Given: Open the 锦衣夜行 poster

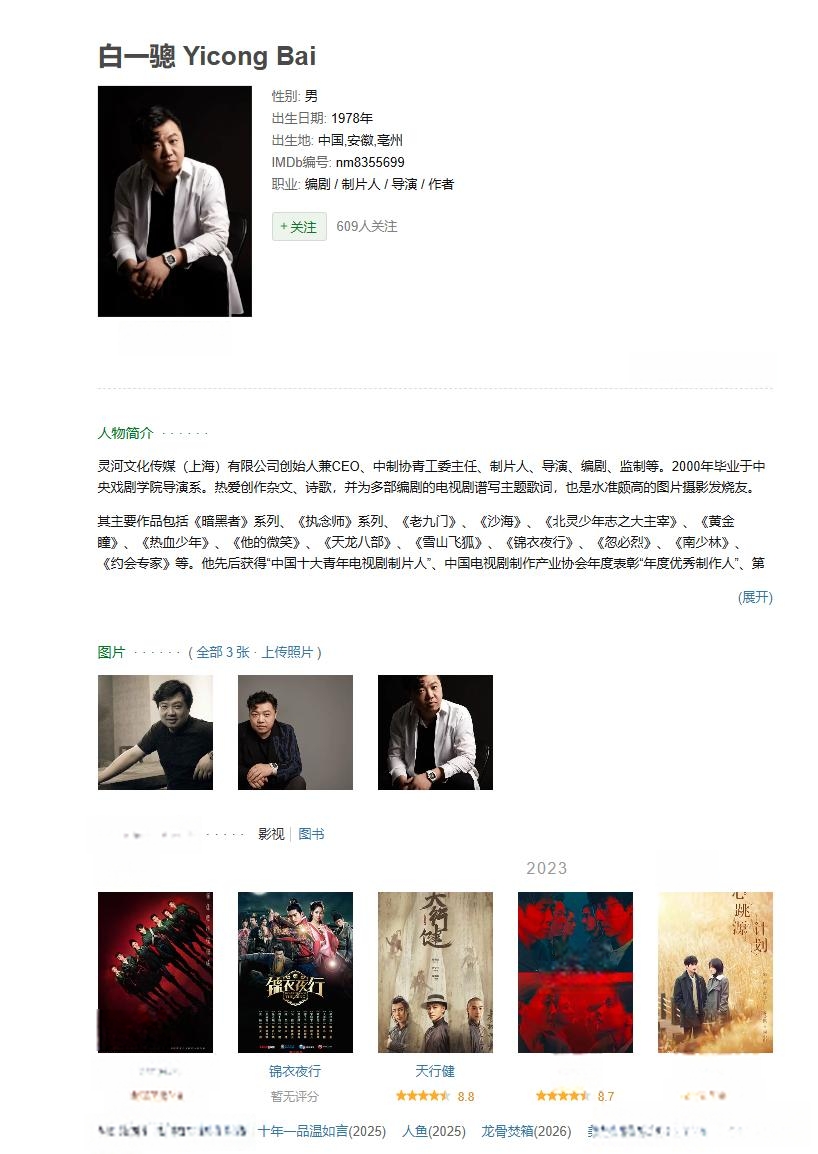Looking at the screenshot, I should 295,972.
